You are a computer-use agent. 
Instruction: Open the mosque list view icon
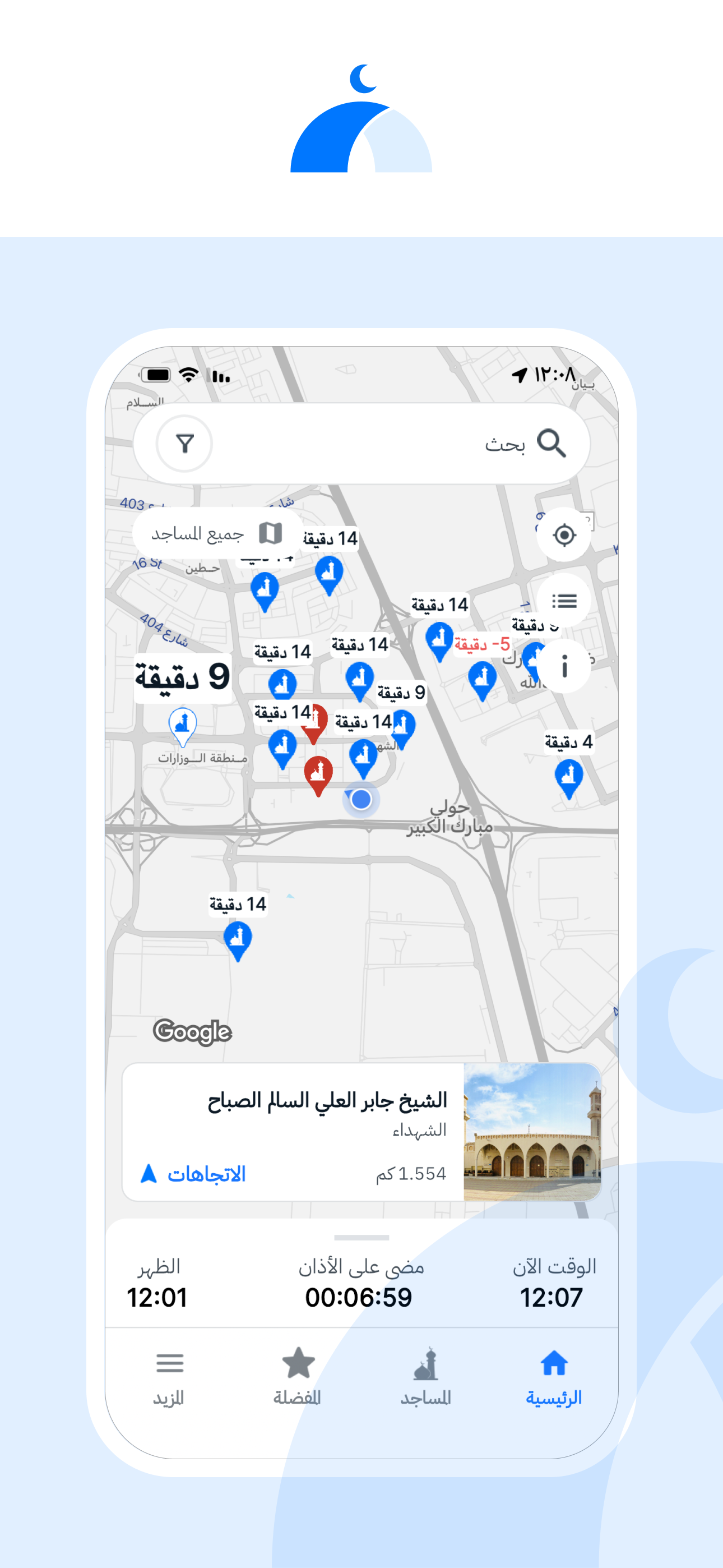(565, 601)
